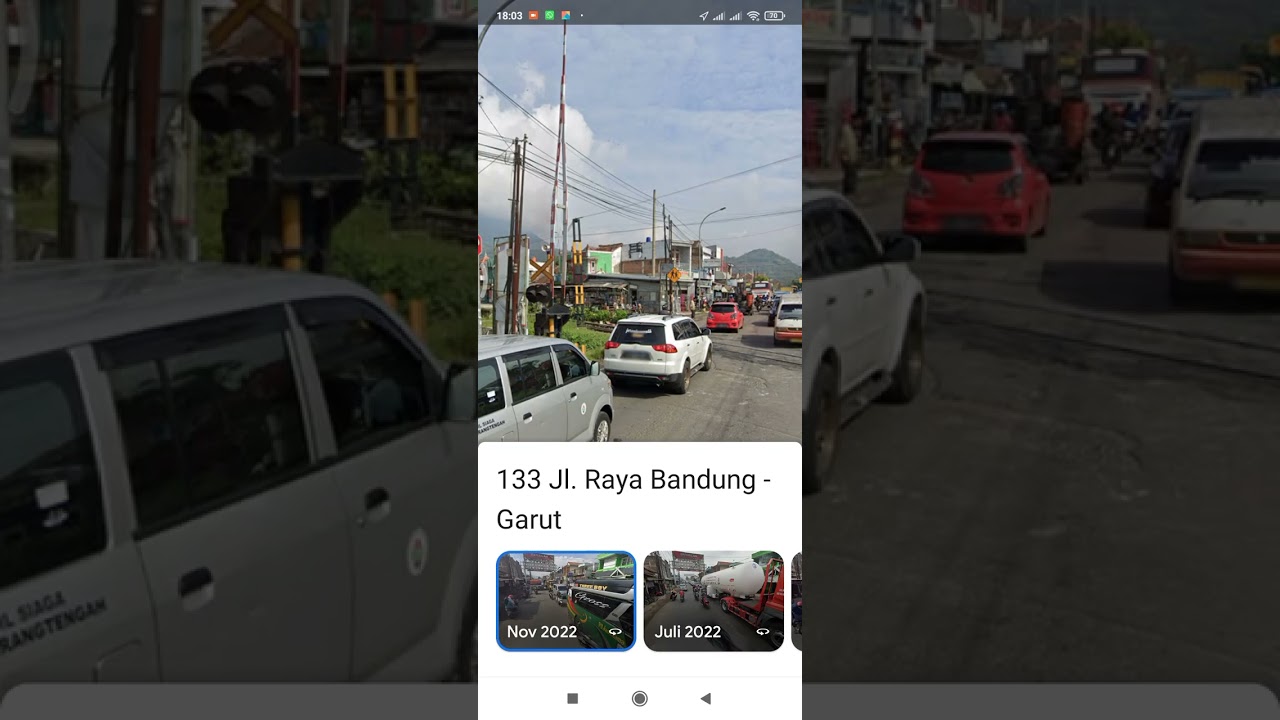Go to the home screen

coord(640,698)
